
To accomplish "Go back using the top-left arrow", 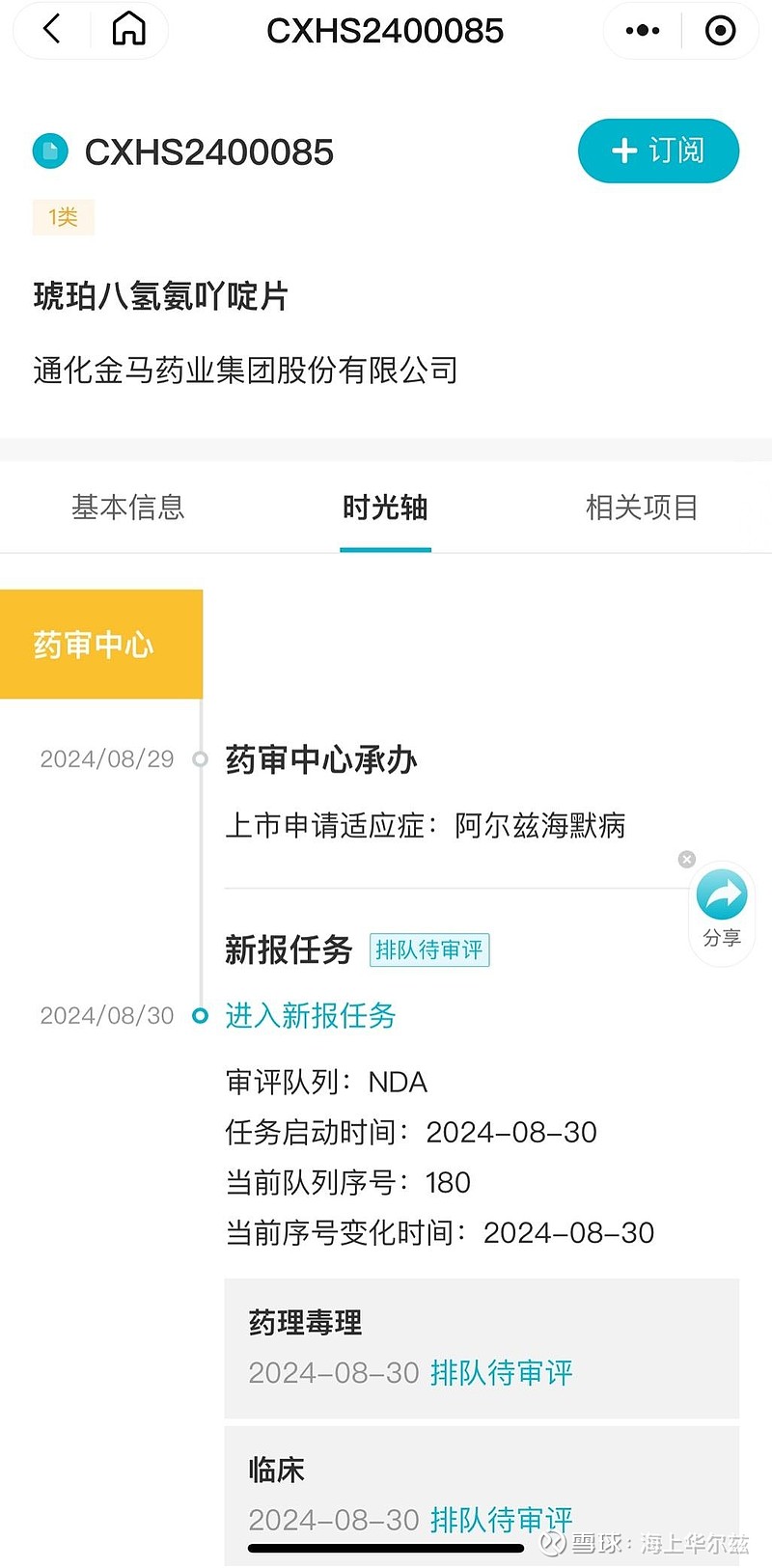I will tap(52, 30).
